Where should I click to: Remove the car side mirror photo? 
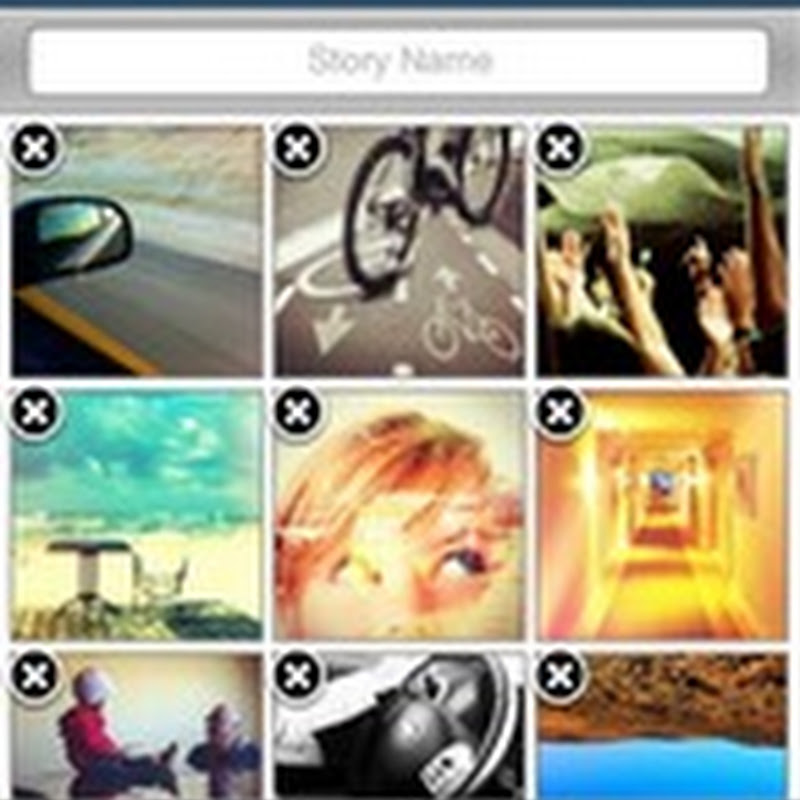(36, 149)
